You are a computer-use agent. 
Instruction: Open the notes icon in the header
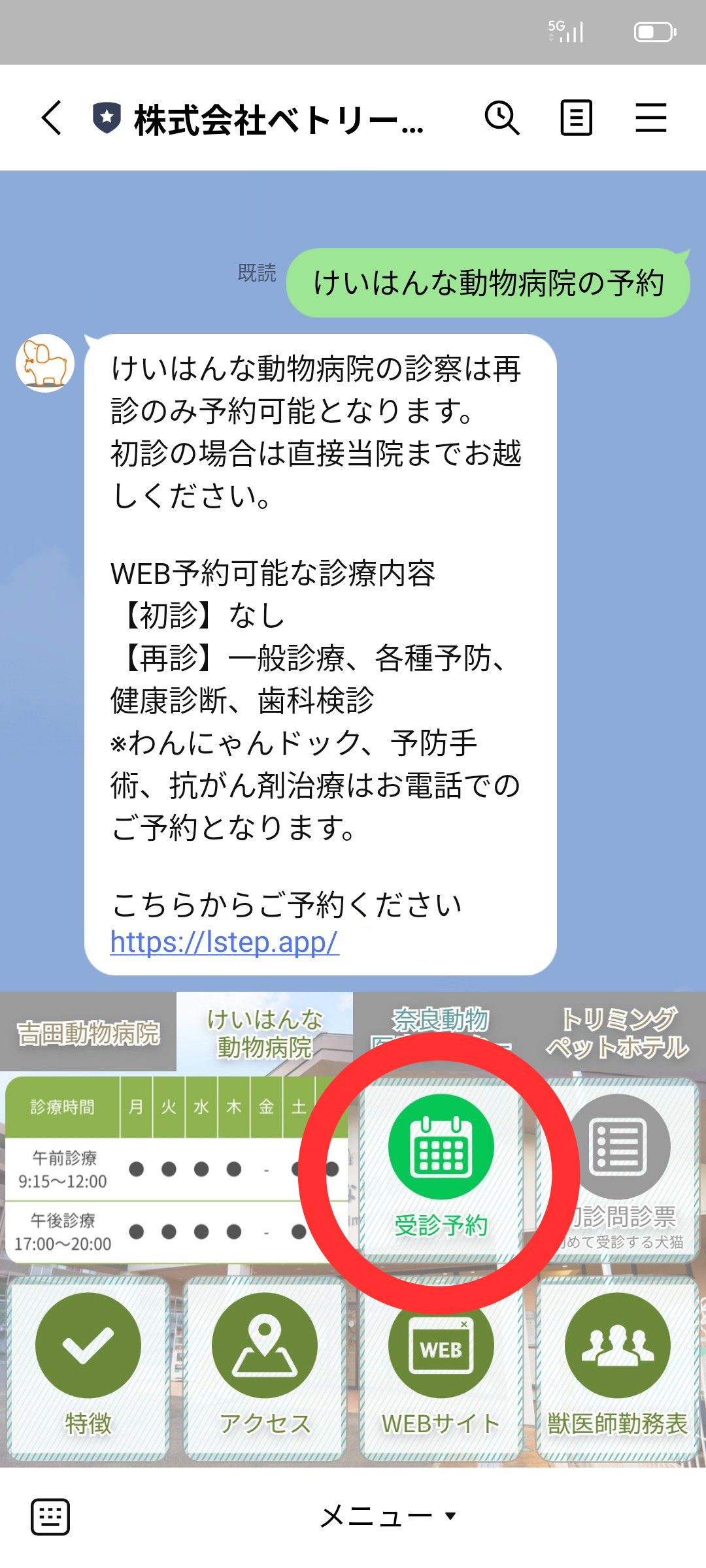pyautogui.click(x=576, y=119)
